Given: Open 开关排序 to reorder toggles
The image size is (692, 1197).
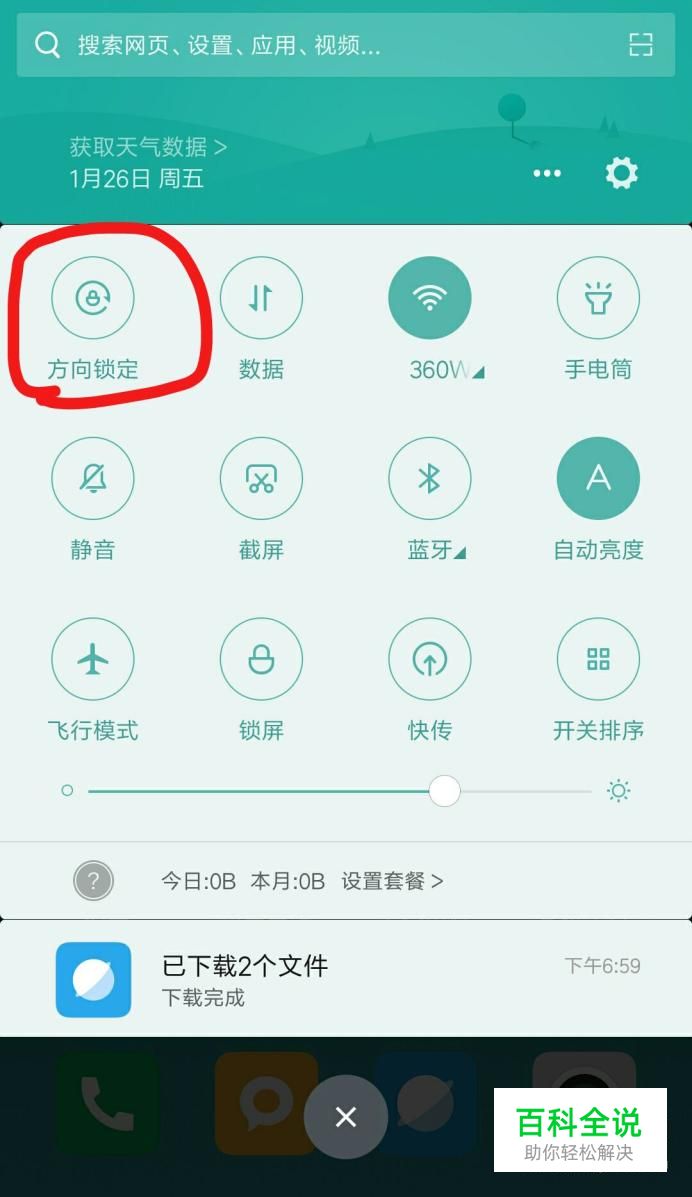Looking at the screenshot, I should (598, 659).
